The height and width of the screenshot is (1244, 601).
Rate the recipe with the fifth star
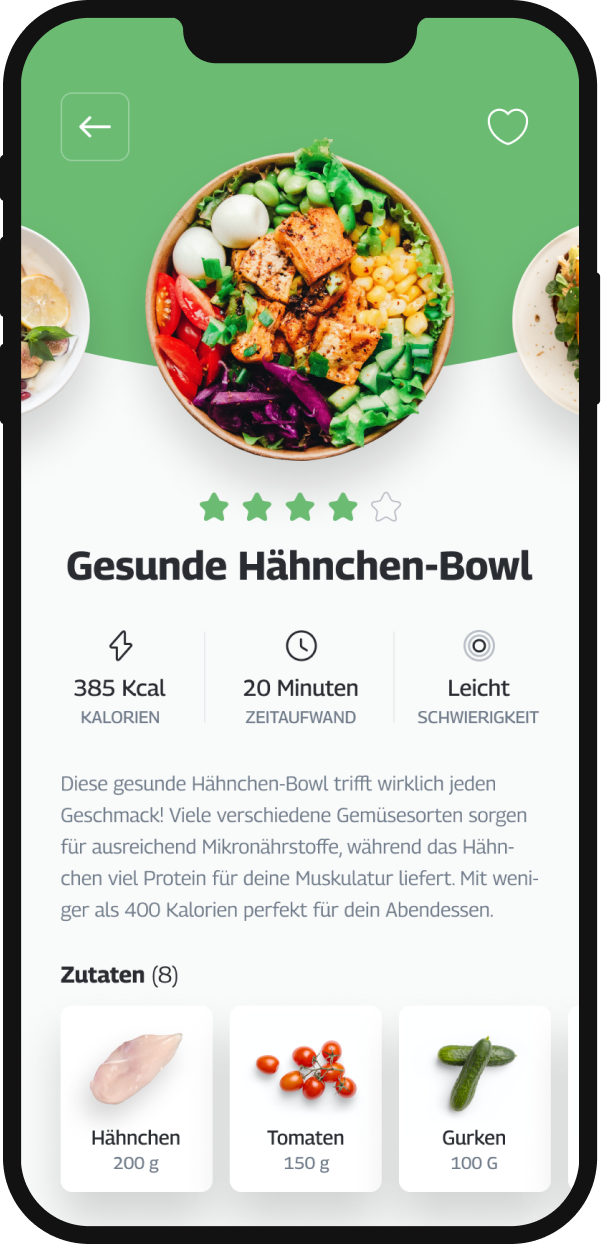(386, 508)
